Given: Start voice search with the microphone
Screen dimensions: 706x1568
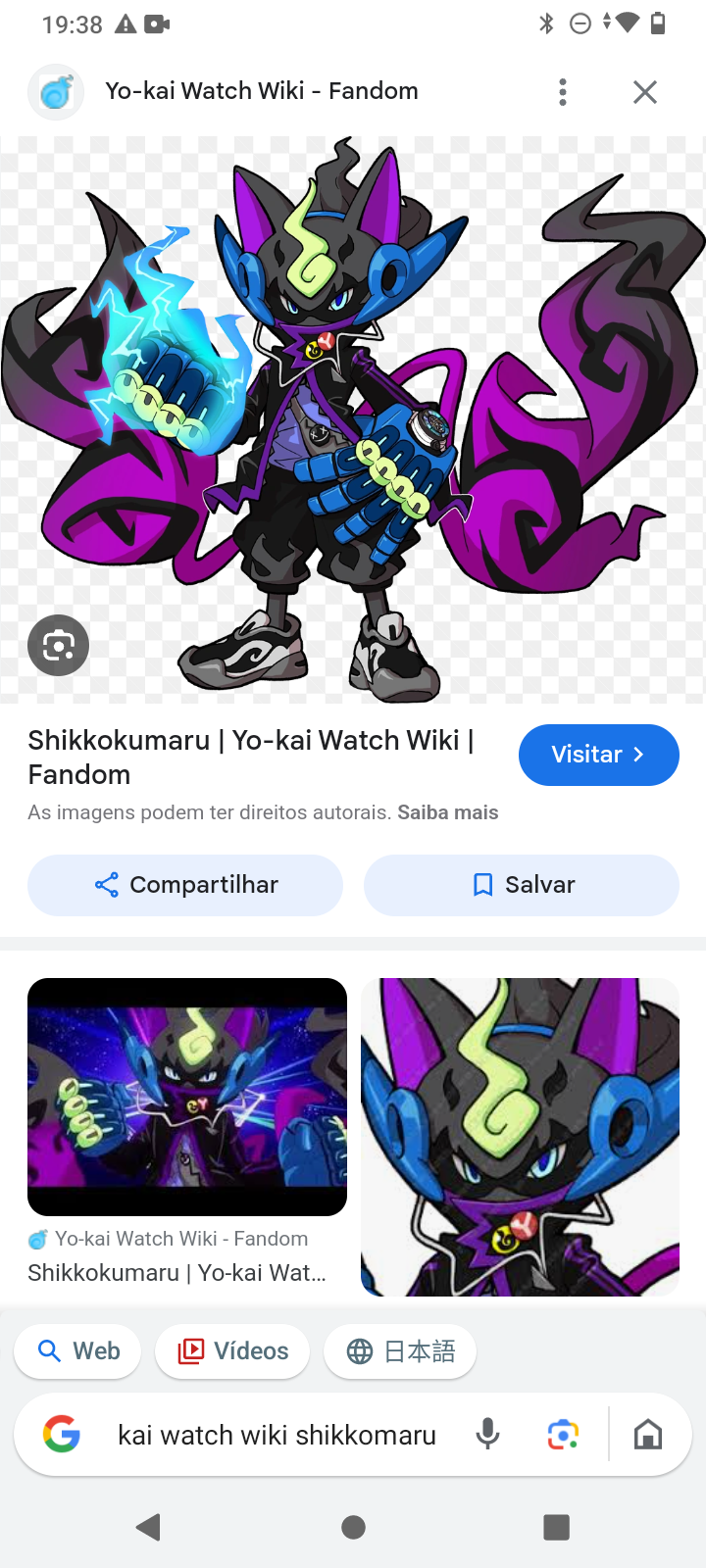Looking at the screenshot, I should coord(487,1436).
